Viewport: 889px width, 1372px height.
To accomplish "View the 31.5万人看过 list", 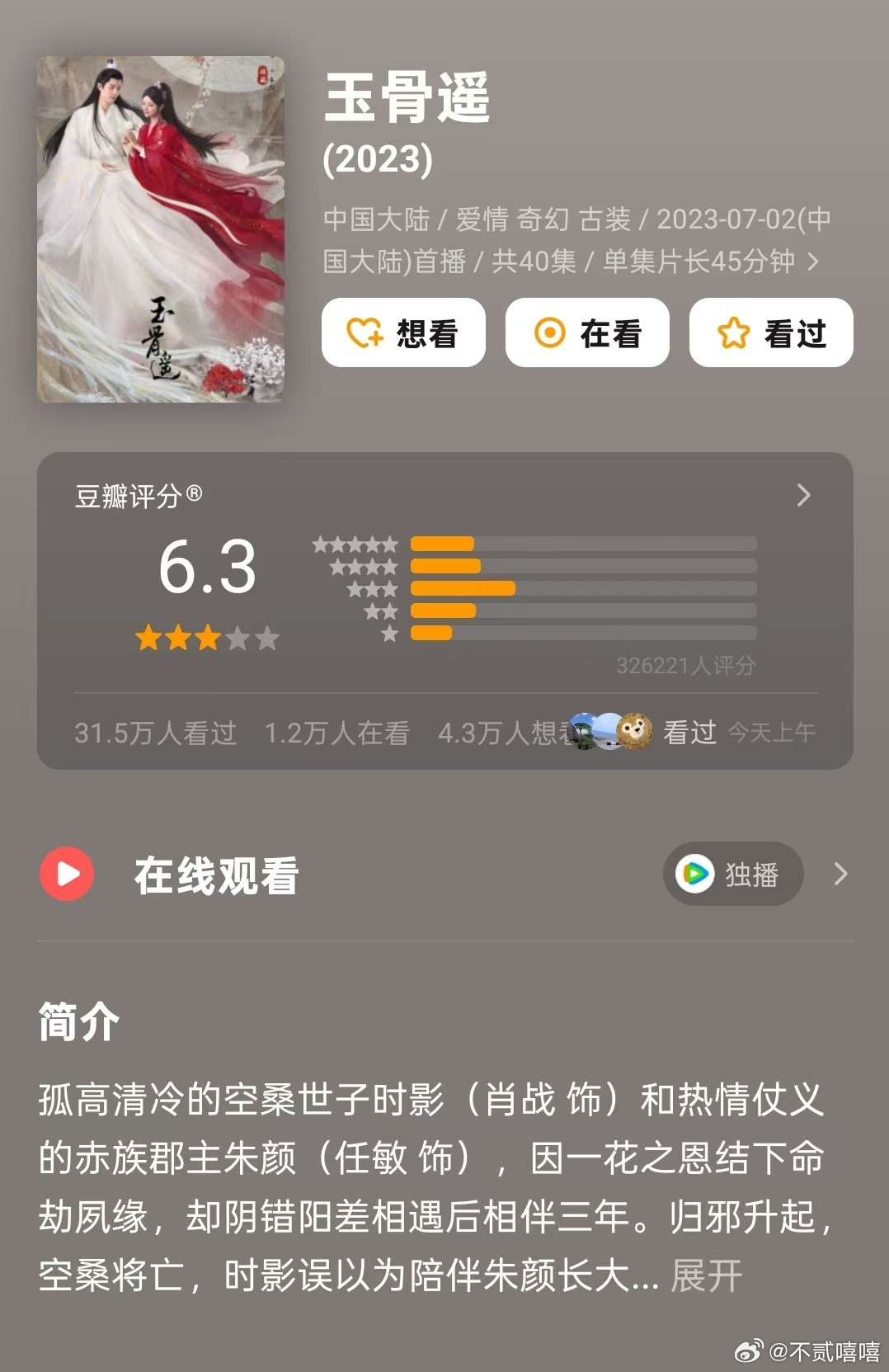I will tap(153, 731).
